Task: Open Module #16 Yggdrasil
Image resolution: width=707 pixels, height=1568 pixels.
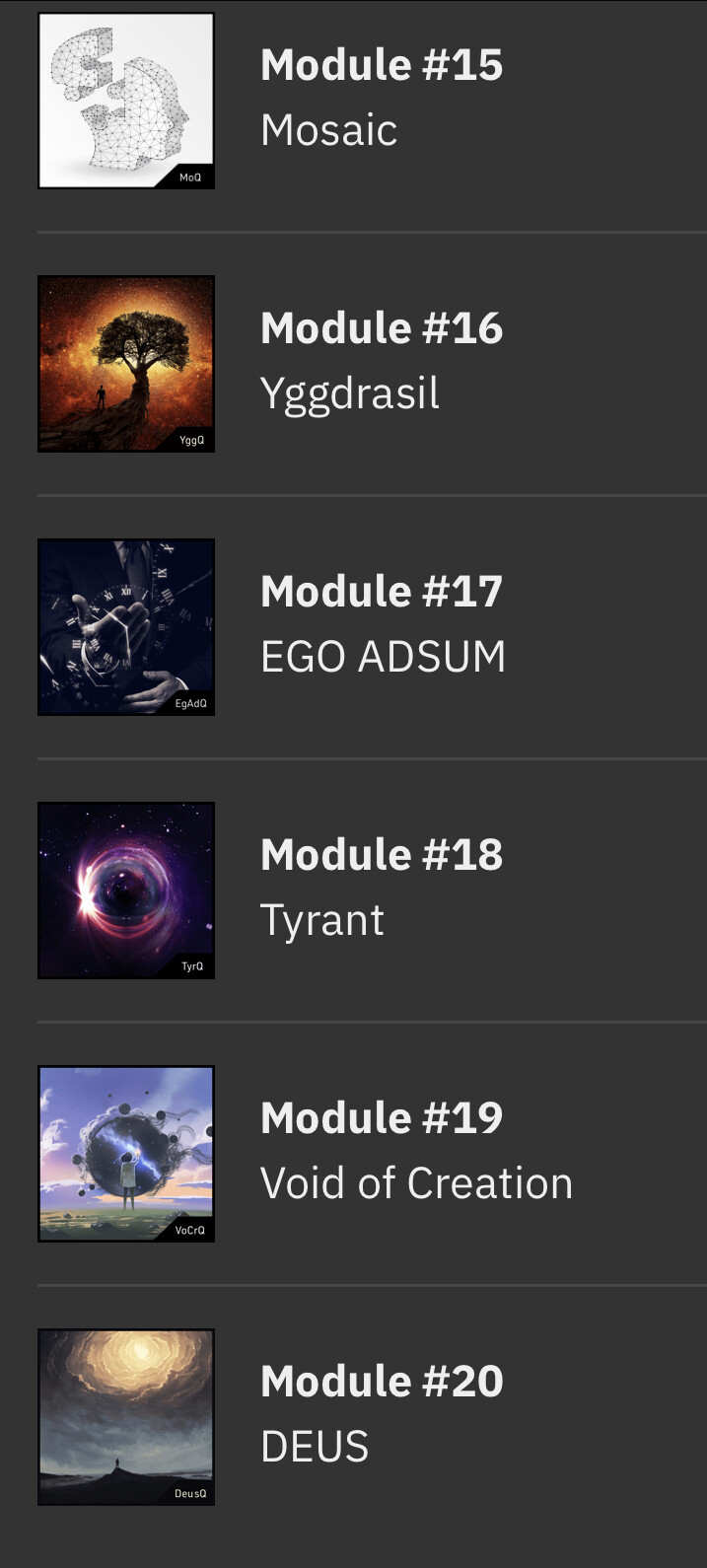Action: 372,364
